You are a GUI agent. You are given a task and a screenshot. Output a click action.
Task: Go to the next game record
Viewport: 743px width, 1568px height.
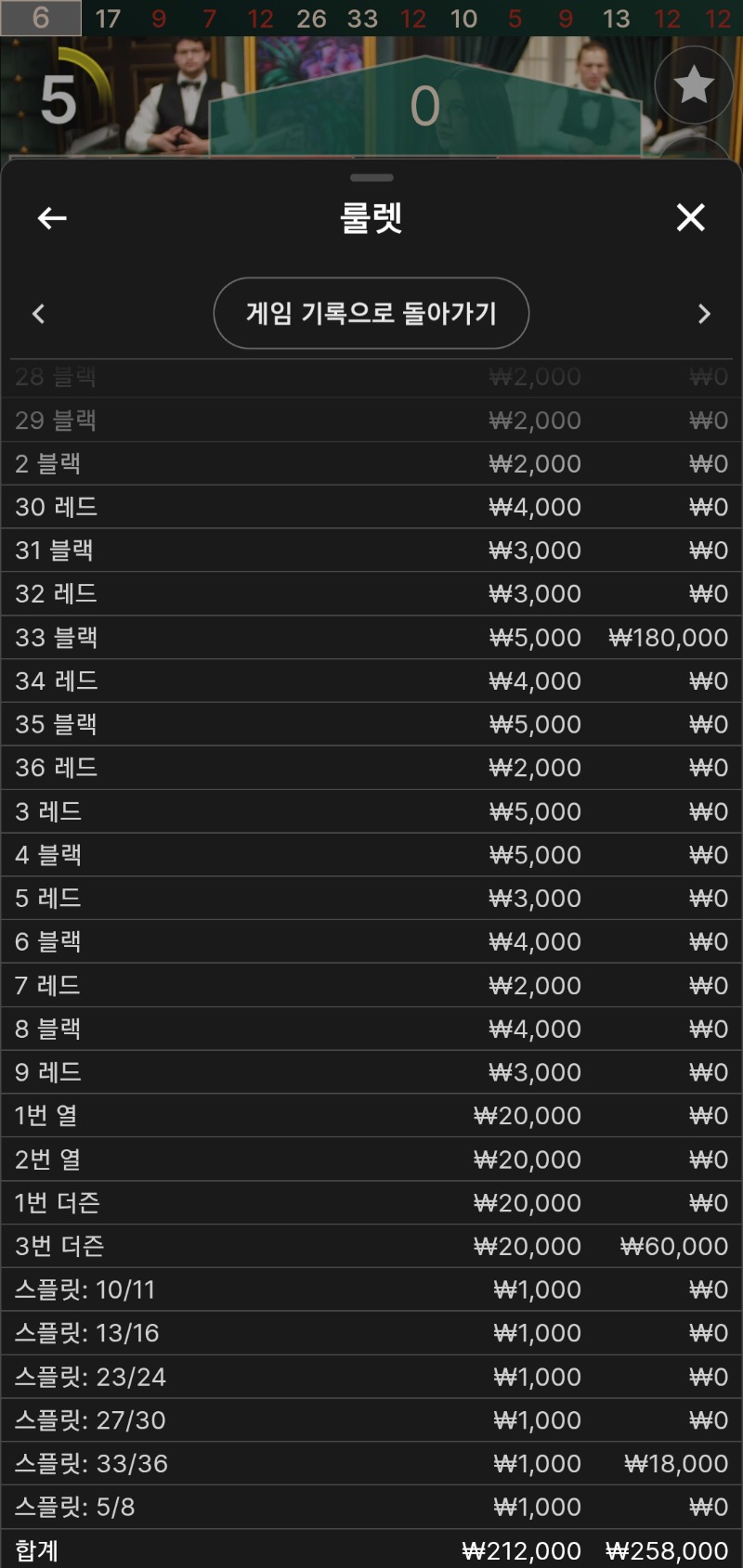[704, 314]
